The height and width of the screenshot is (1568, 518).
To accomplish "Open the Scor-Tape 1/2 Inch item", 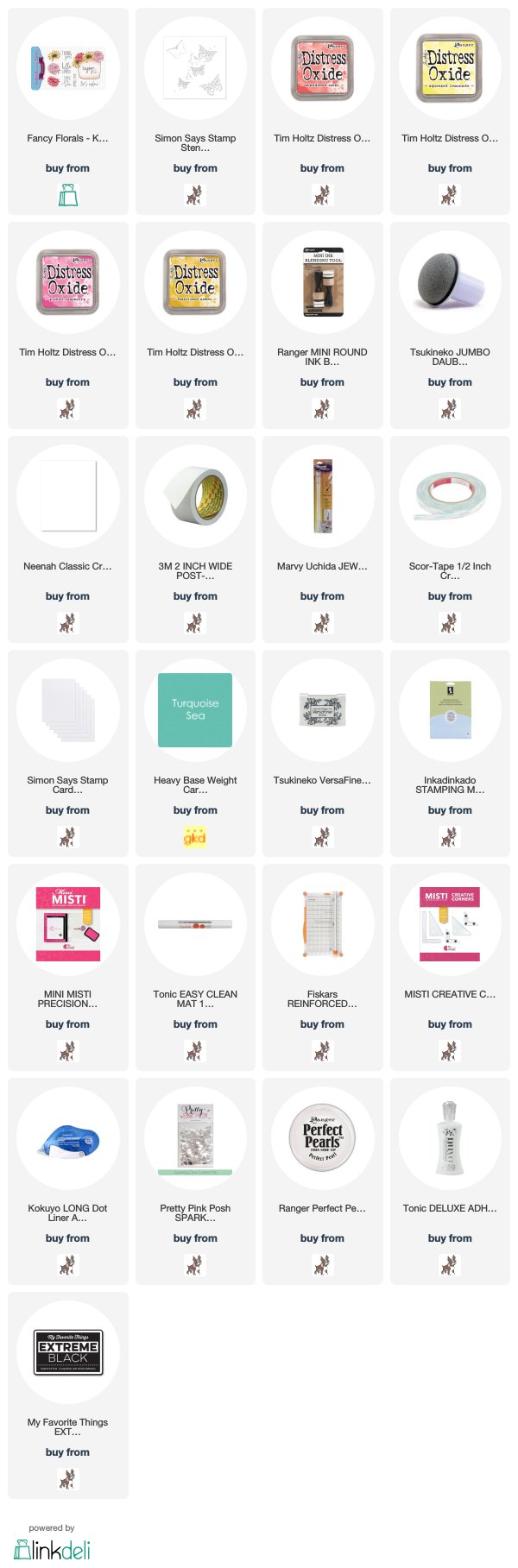I will coord(450,496).
